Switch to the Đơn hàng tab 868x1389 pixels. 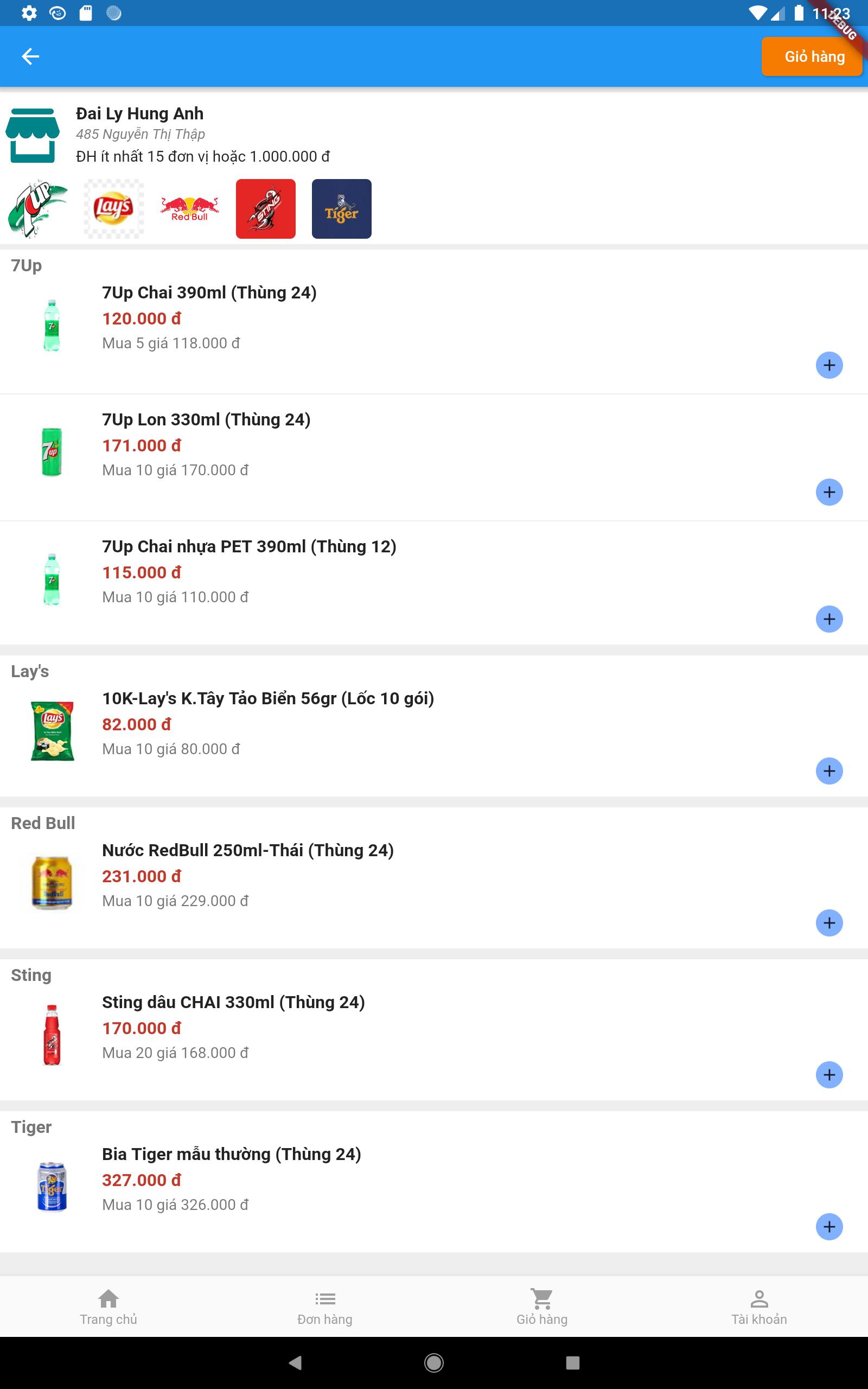325,1307
